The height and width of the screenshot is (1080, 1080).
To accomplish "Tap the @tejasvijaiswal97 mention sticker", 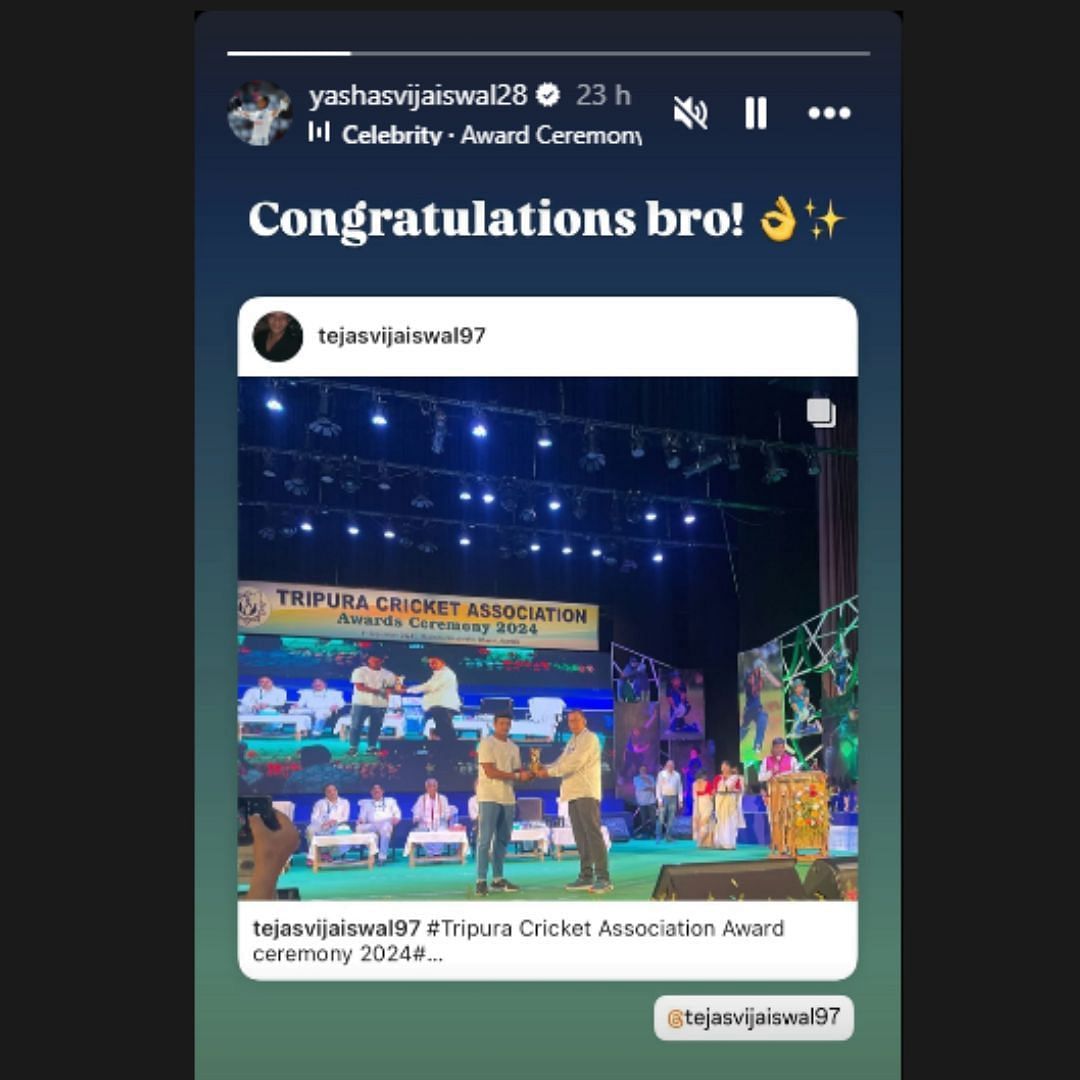I will click(754, 1018).
